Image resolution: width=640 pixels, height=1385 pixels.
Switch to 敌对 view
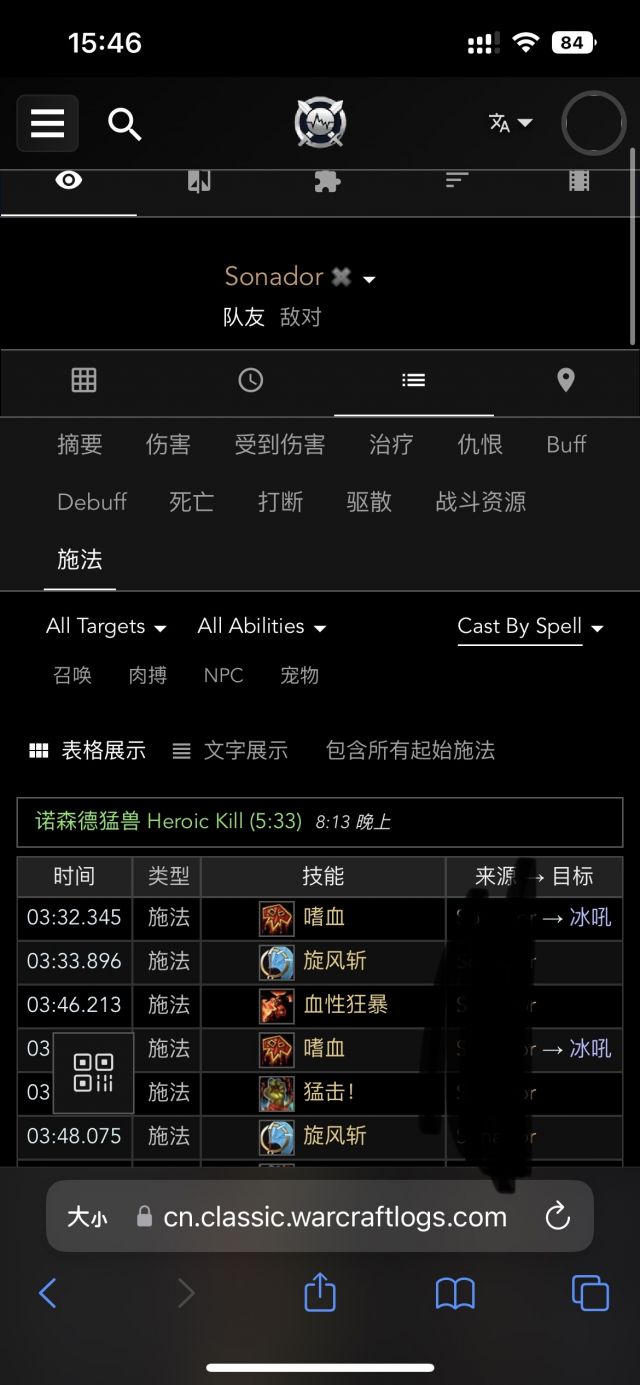point(300,317)
